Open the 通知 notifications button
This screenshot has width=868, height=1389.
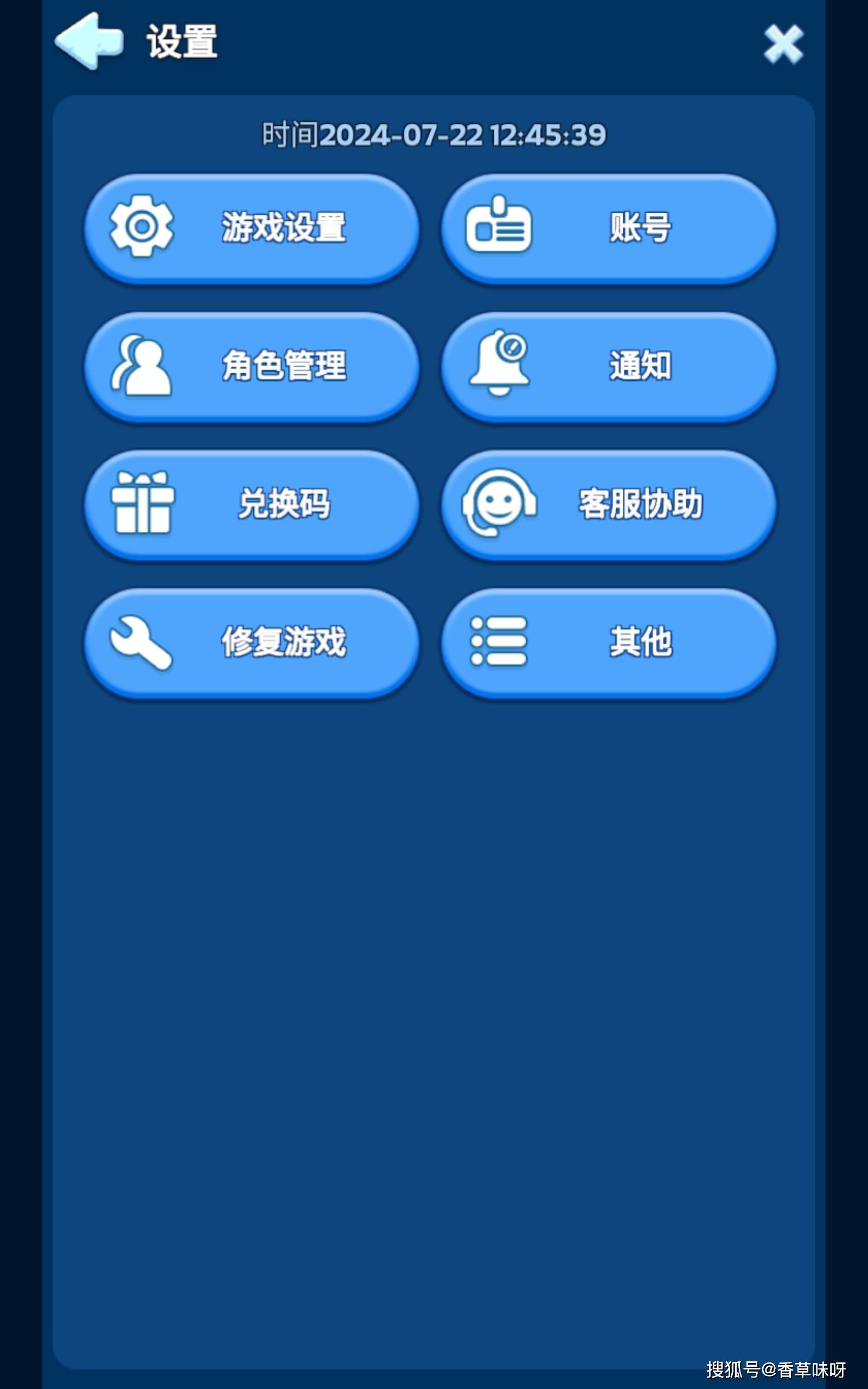point(609,367)
